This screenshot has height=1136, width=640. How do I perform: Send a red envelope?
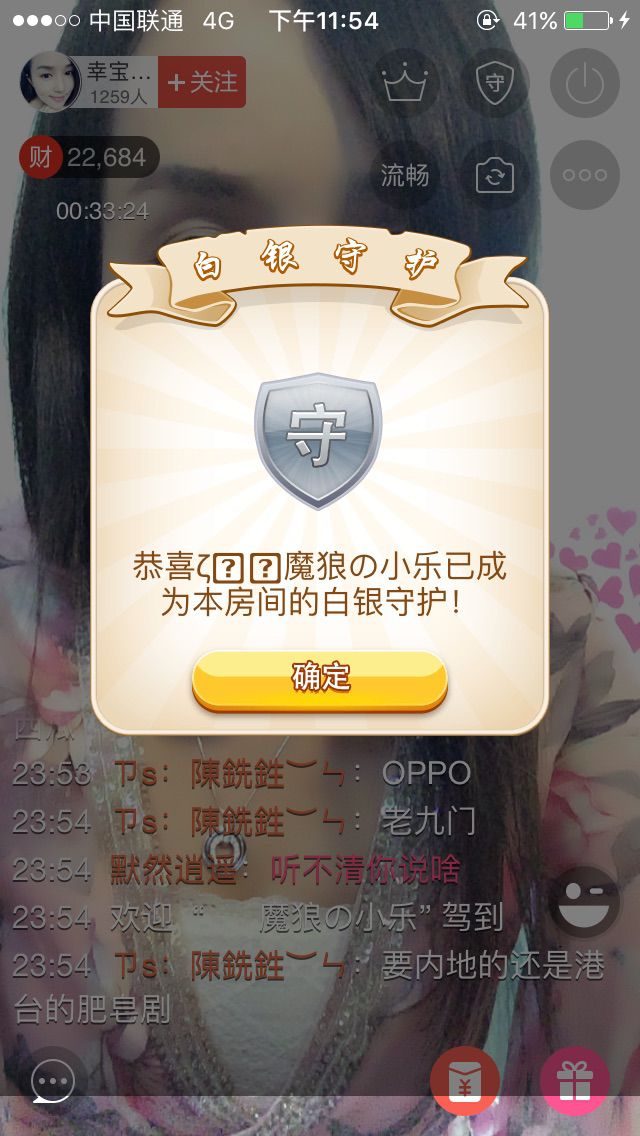464,1081
